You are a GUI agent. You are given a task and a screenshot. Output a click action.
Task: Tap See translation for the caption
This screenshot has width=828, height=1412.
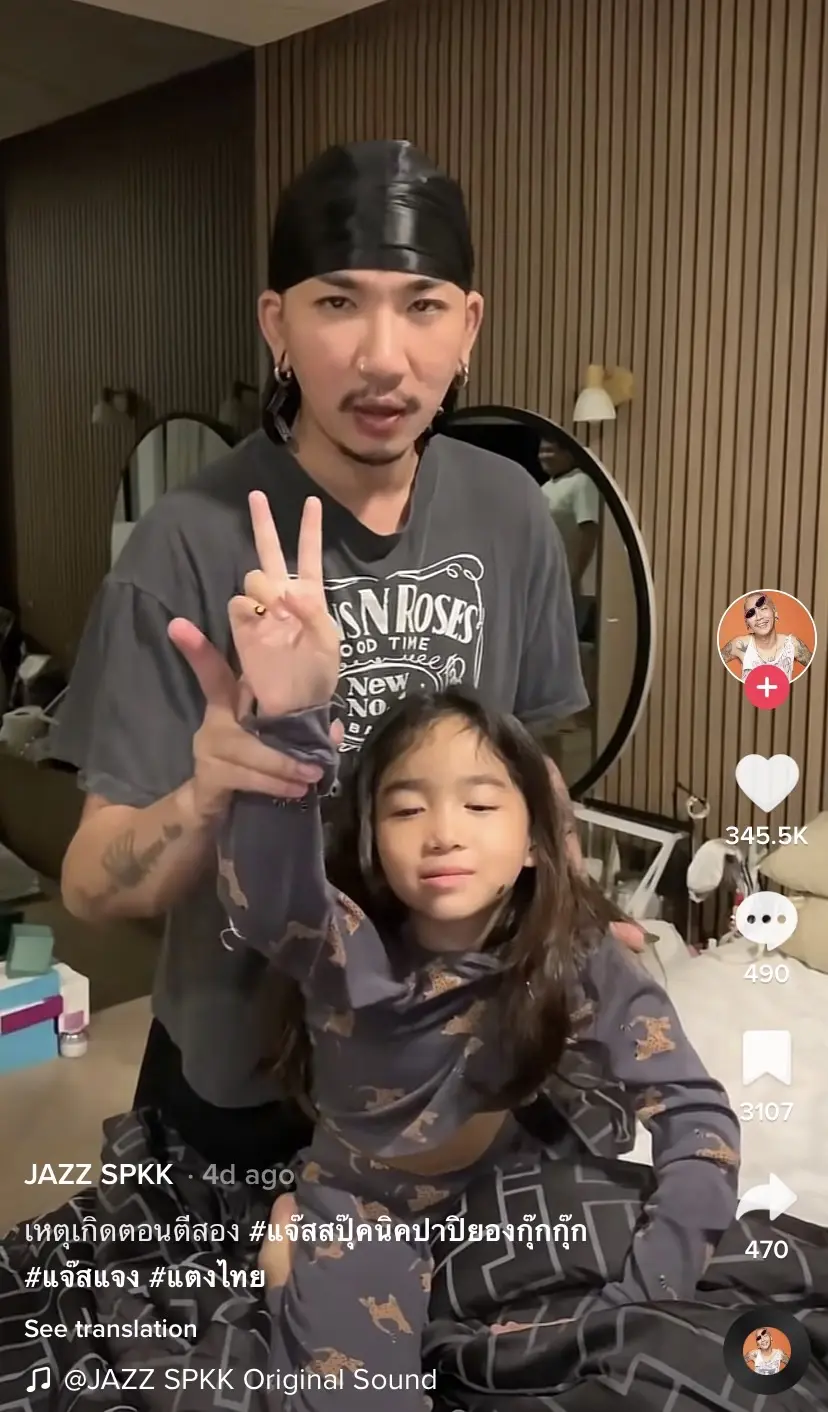[x=110, y=1329]
